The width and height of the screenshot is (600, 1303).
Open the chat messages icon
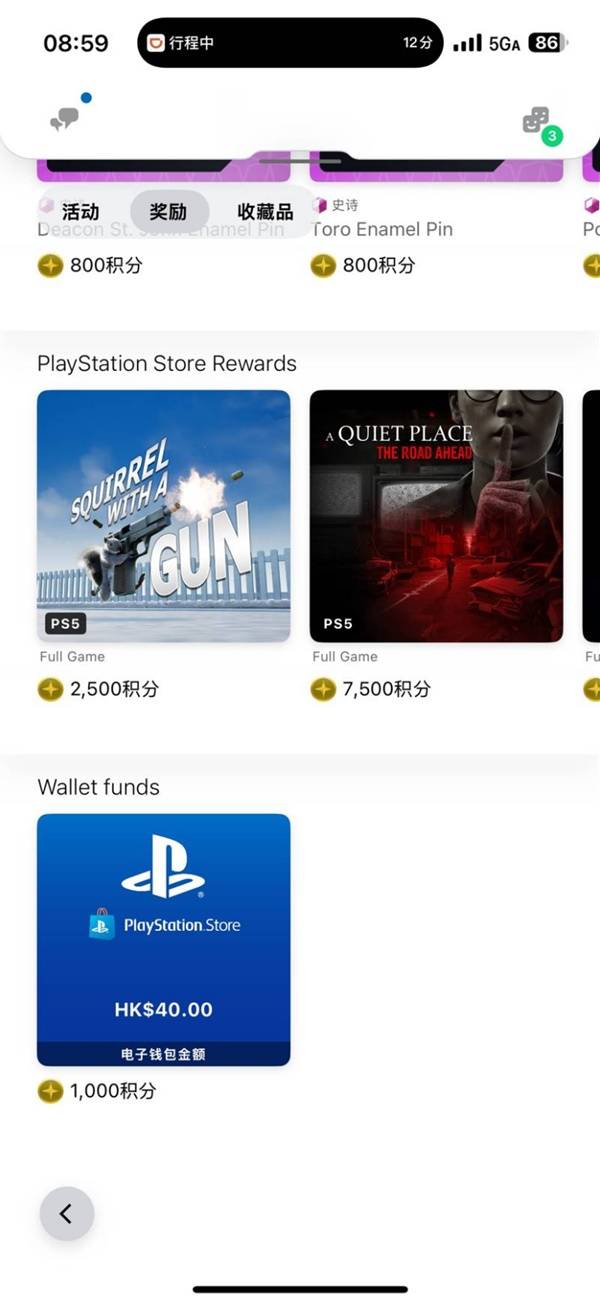coord(65,119)
